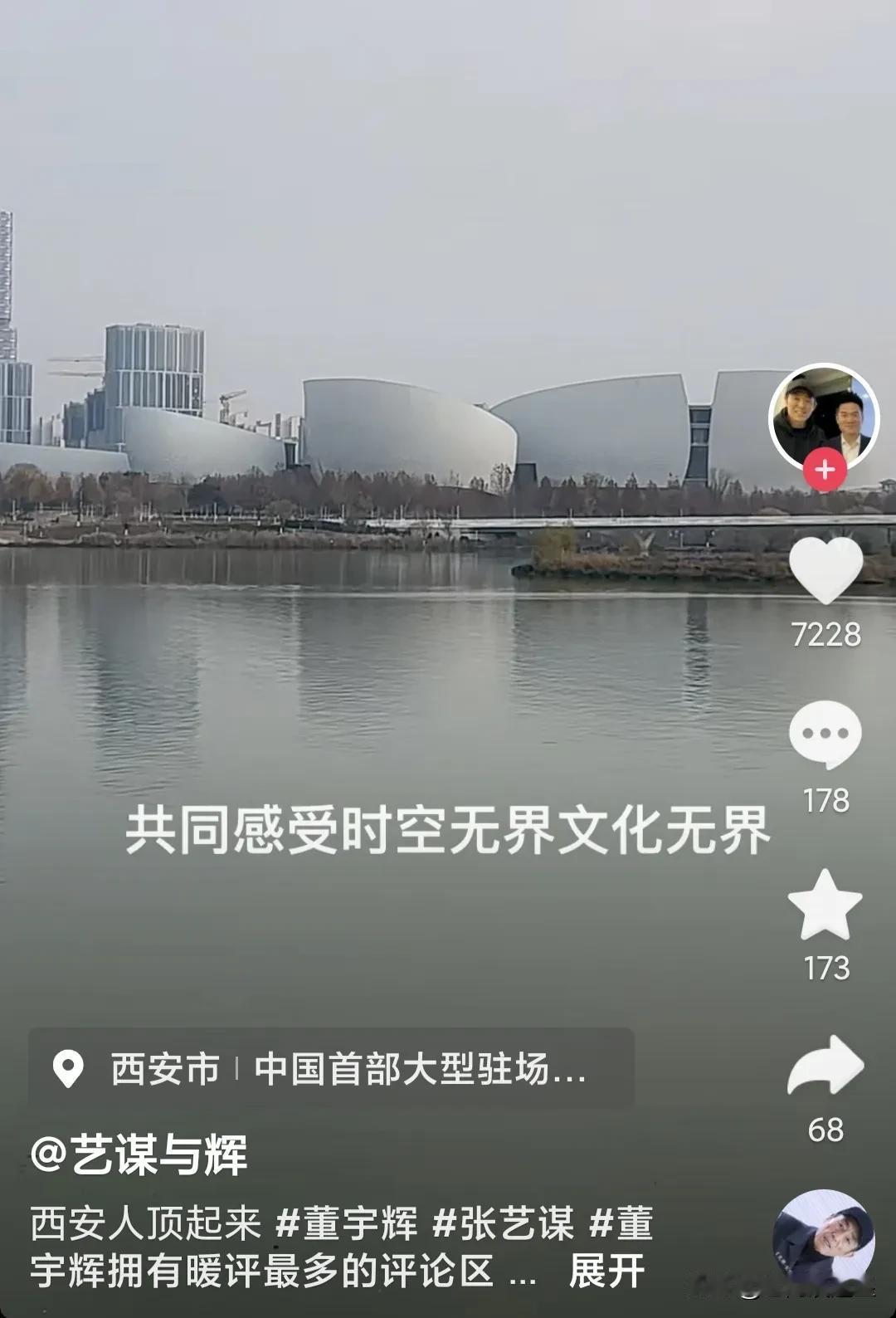896x1318 pixels.
Task: Follow the creator with the red plus
Action: tap(824, 471)
